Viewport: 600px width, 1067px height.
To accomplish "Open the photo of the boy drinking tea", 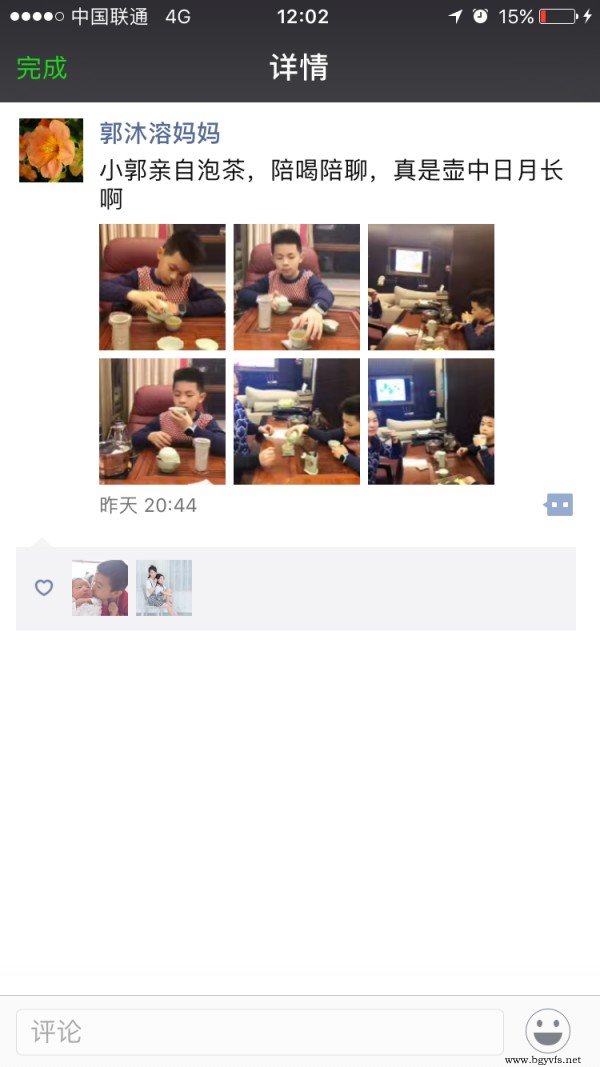I will 162,421.
